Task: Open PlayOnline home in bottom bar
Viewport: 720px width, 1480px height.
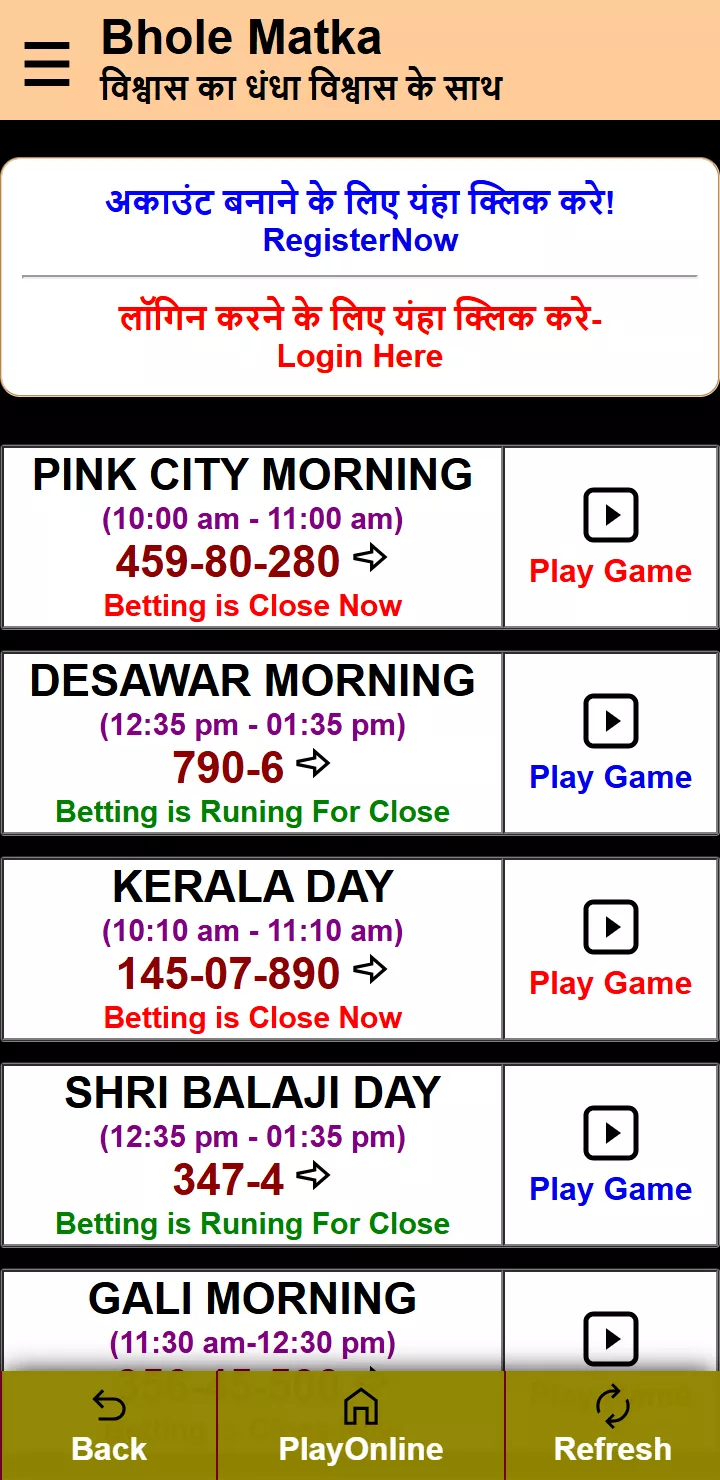Action: (361, 1426)
